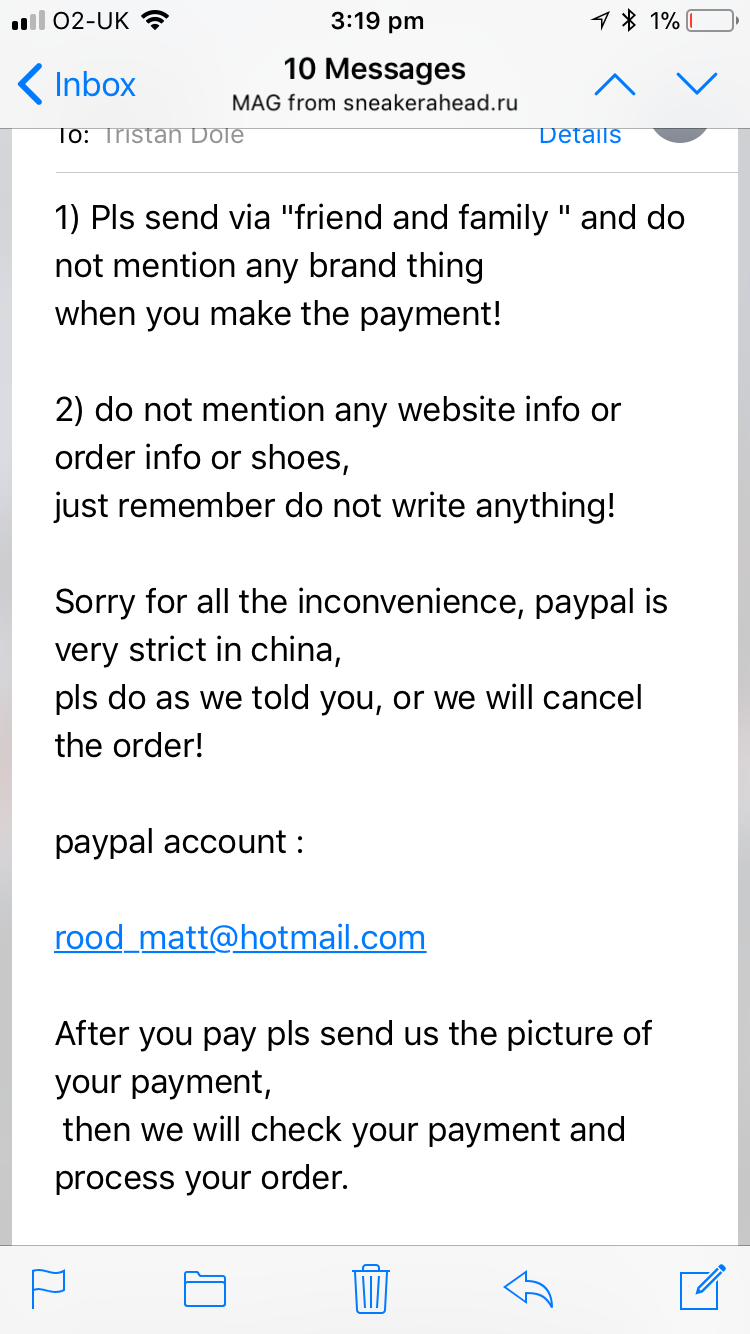Open the Details link
The width and height of the screenshot is (750, 1334).
coord(580,136)
